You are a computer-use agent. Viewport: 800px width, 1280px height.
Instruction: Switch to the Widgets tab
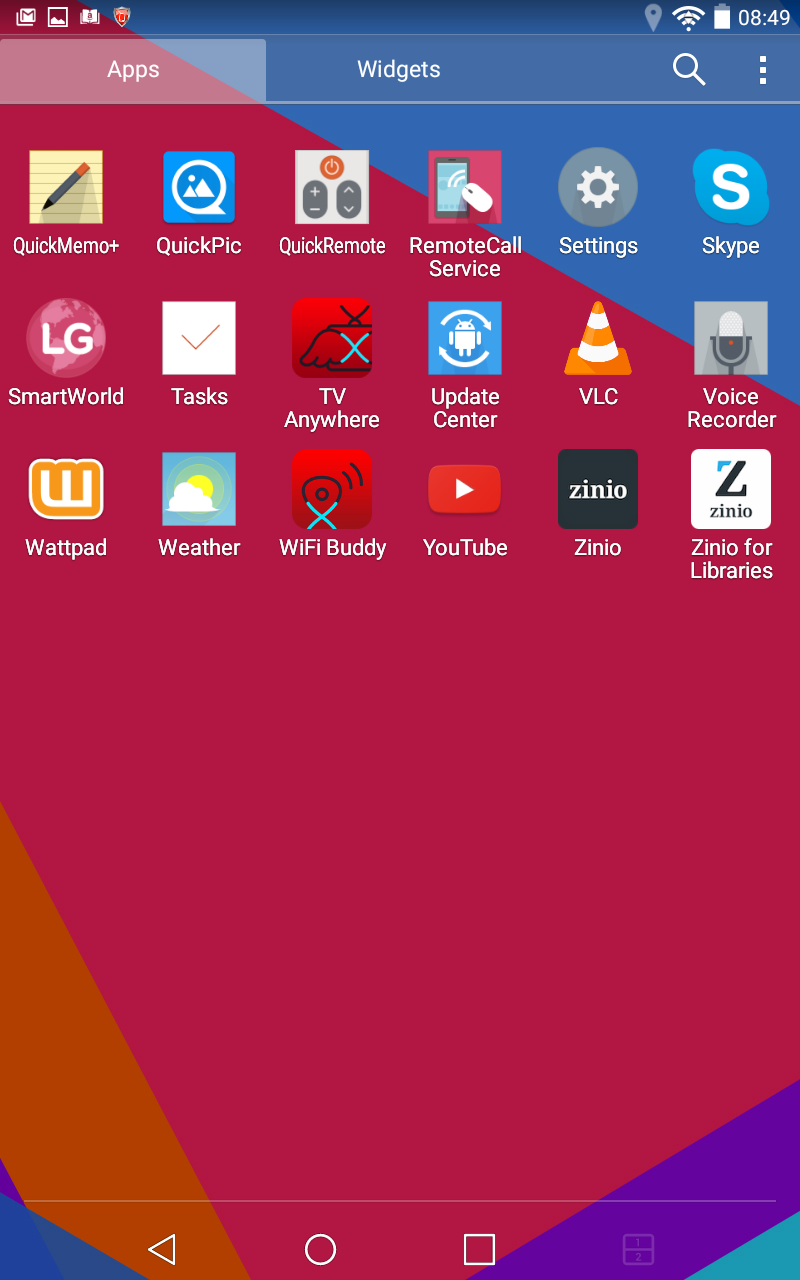coord(398,70)
